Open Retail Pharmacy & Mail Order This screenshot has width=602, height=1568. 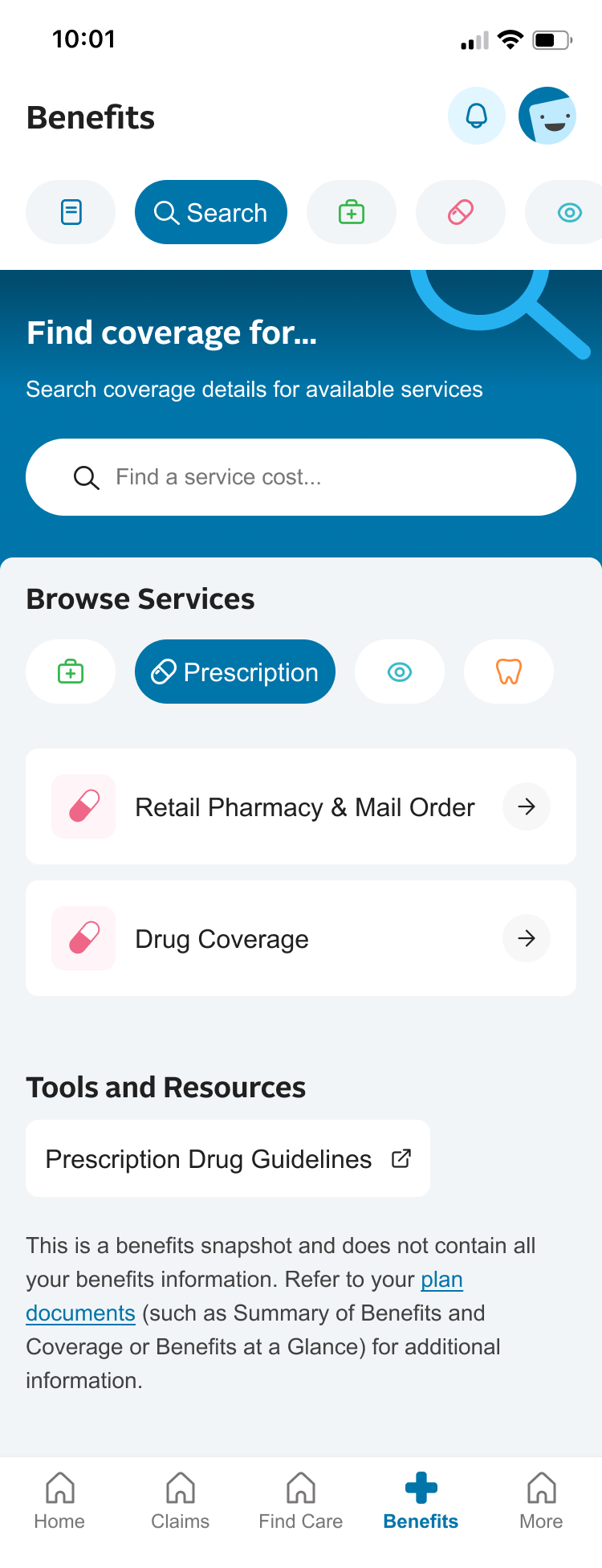[301, 806]
